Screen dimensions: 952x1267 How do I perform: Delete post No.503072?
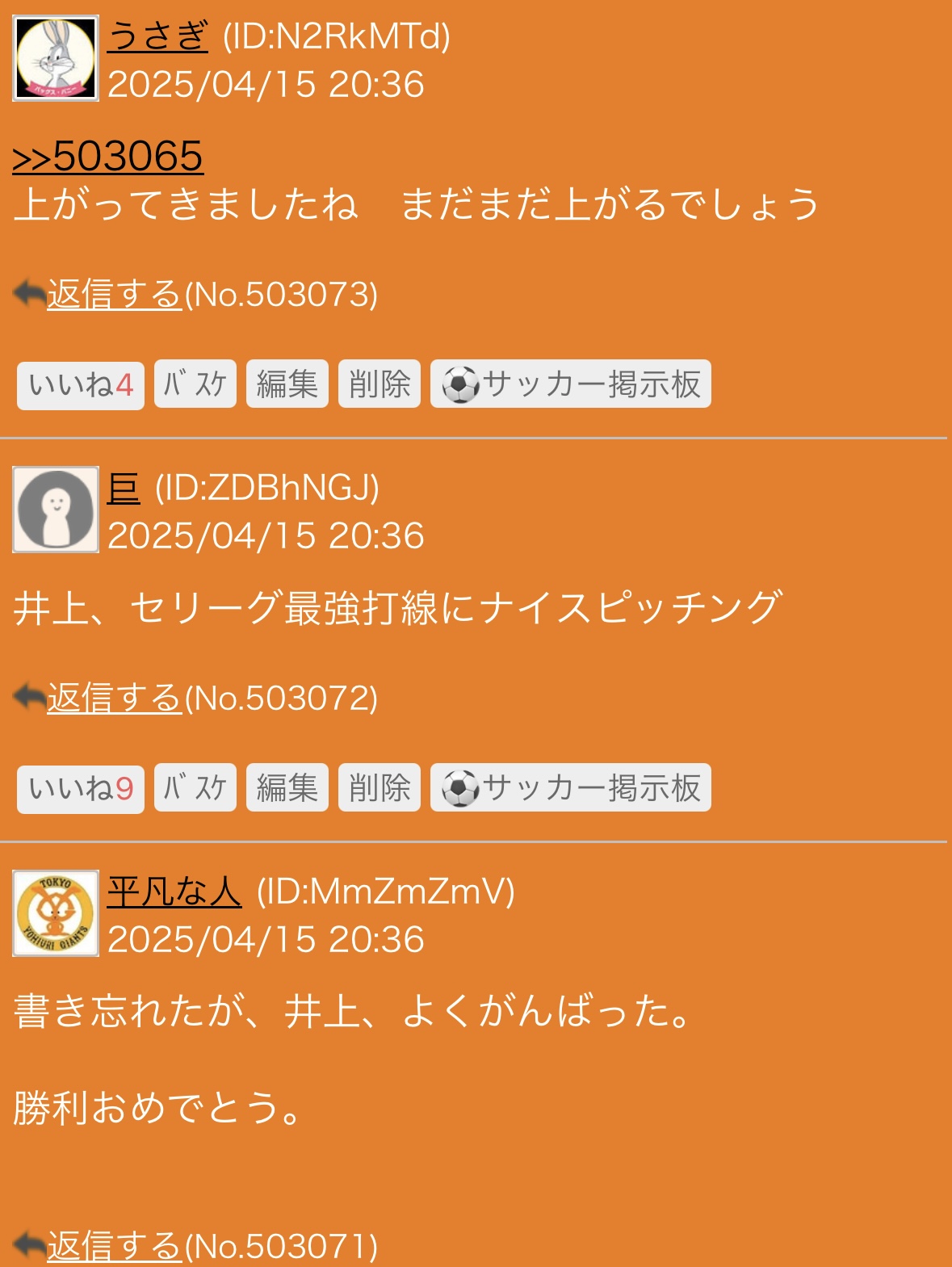coord(380,788)
